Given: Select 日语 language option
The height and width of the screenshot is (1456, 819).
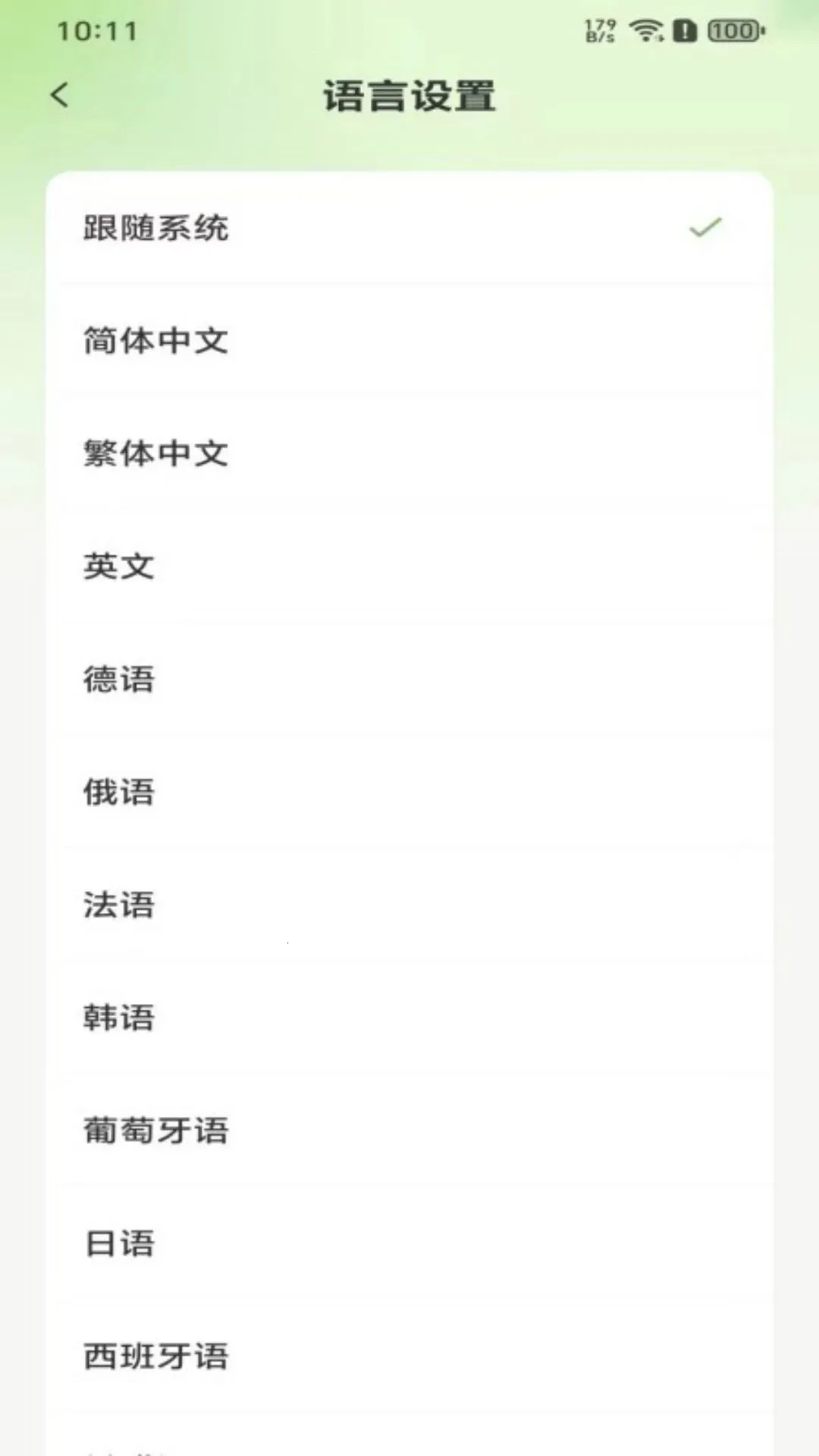Looking at the screenshot, I should (x=409, y=1244).
